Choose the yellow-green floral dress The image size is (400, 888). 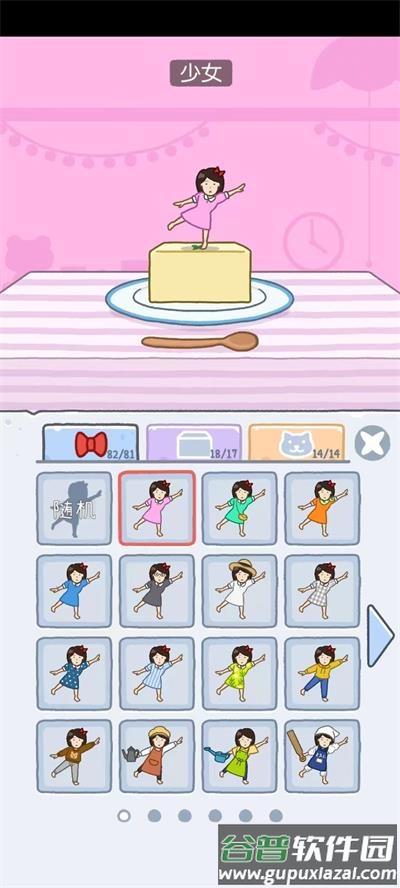pos(240,673)
